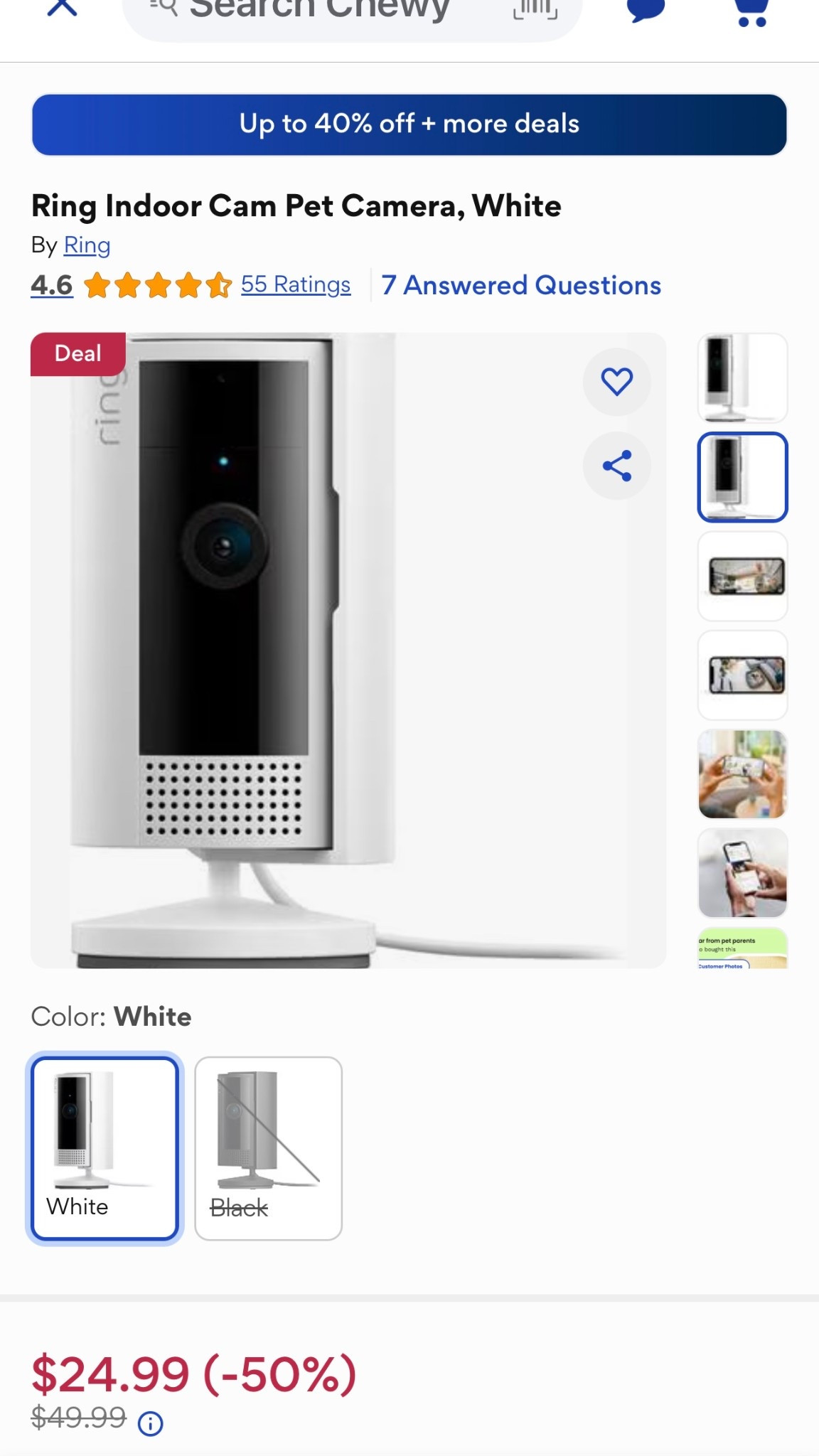
Task: Open the Ring brand link
Action: 87,245
